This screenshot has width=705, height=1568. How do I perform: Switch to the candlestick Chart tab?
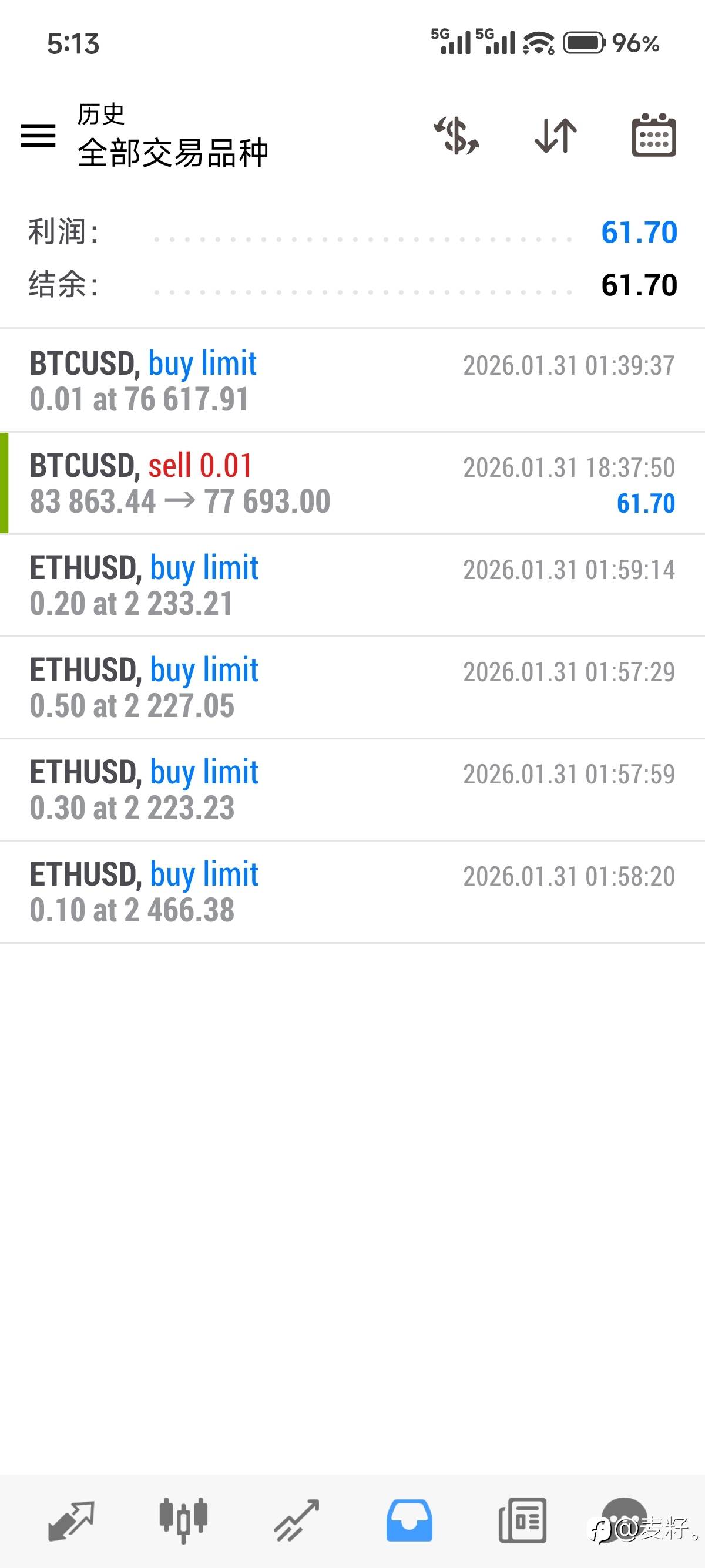tap(183, 1520)
